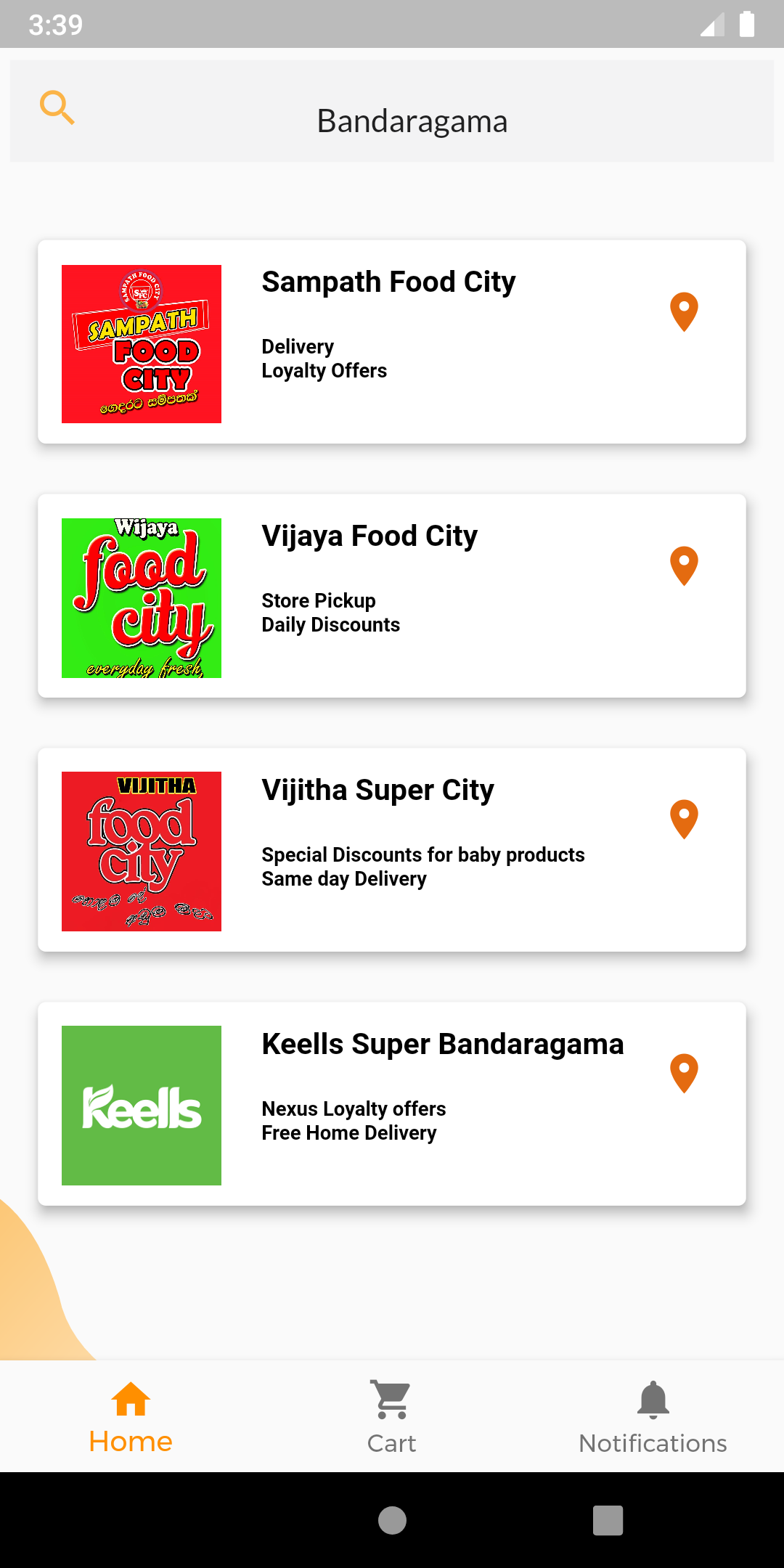784x1568 pixels.
Task: Tap the orange search icon
Action: click(x=57, y=108)
